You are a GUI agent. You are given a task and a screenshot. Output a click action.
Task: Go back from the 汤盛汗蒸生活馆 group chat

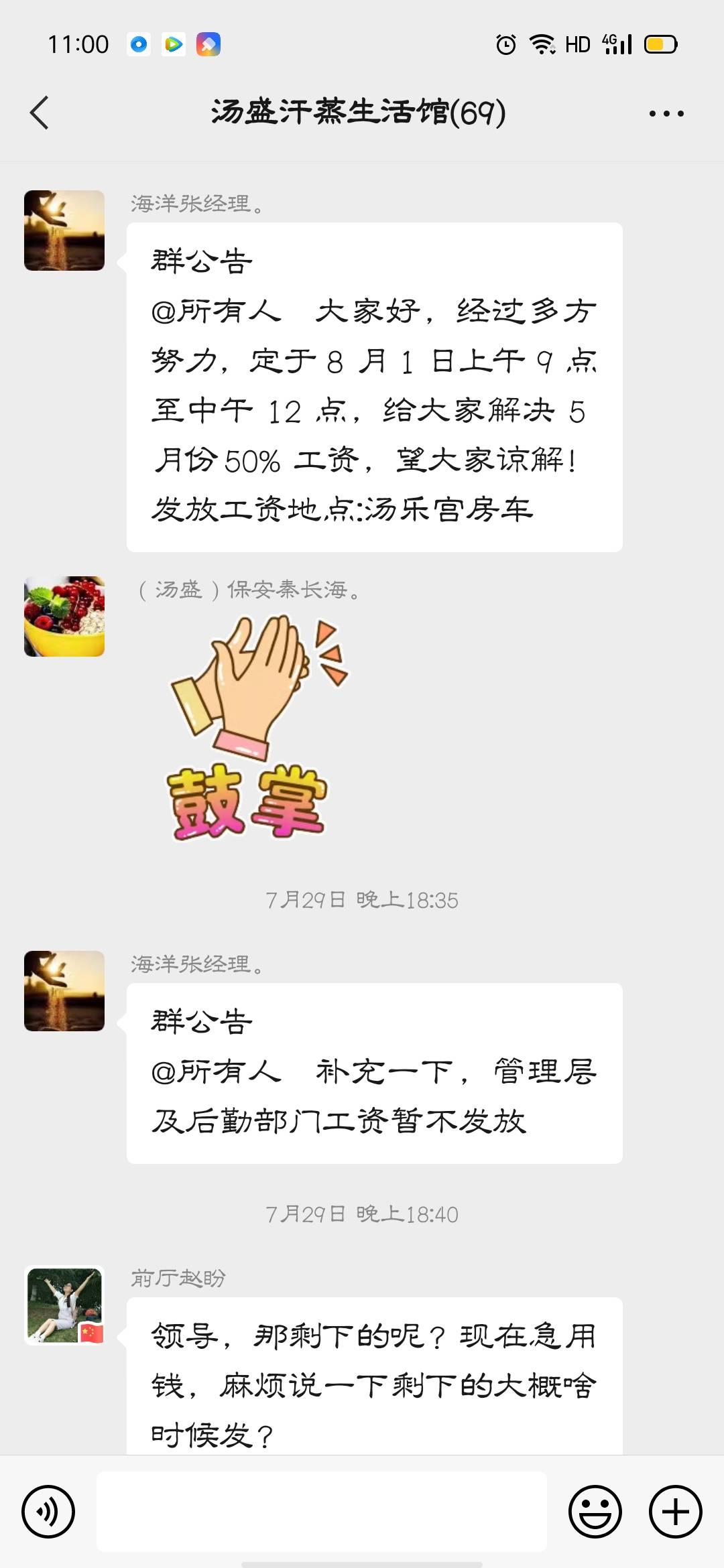point(40,112)
